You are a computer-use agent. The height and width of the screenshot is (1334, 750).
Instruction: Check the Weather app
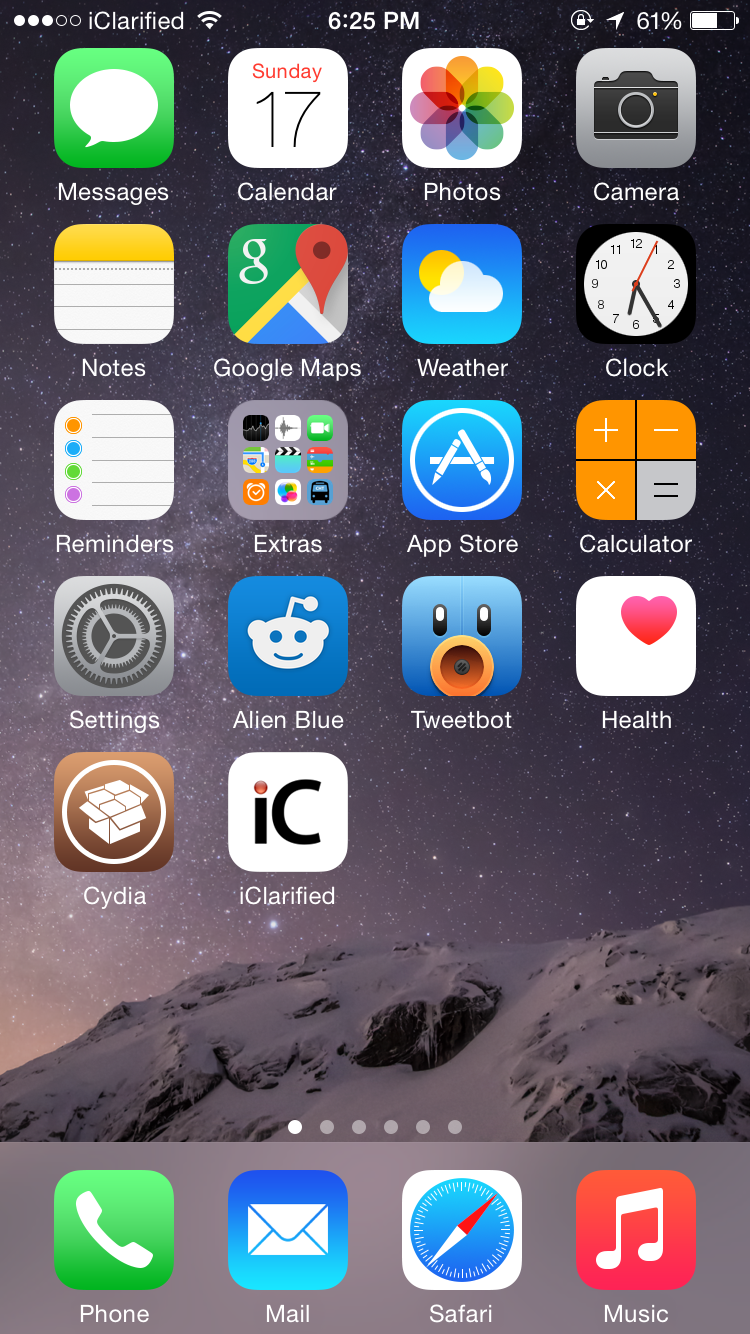pyautogui.click(x=462, y=284)
